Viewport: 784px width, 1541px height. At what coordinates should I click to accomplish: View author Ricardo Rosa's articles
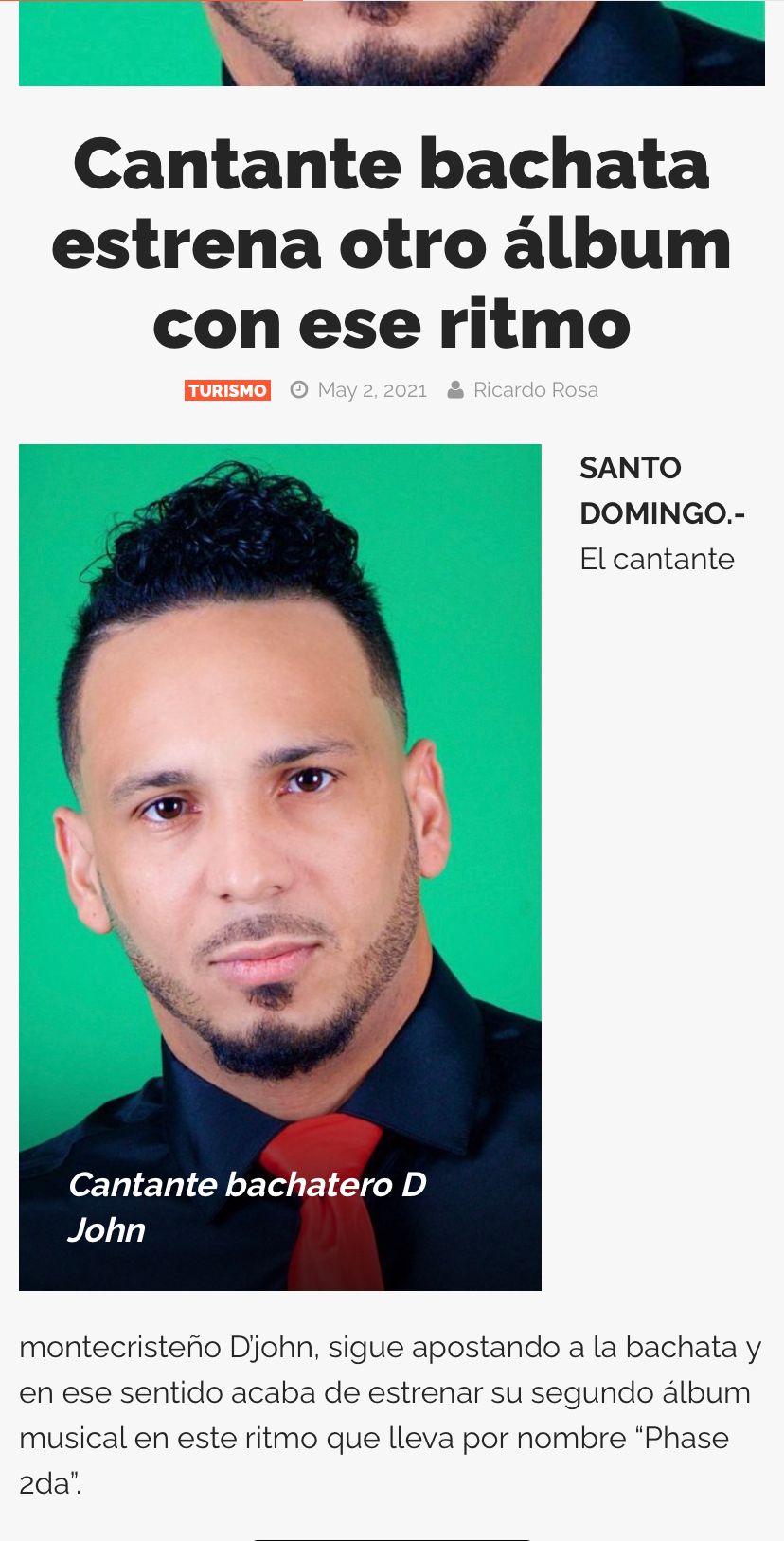[x=535, y=390]
